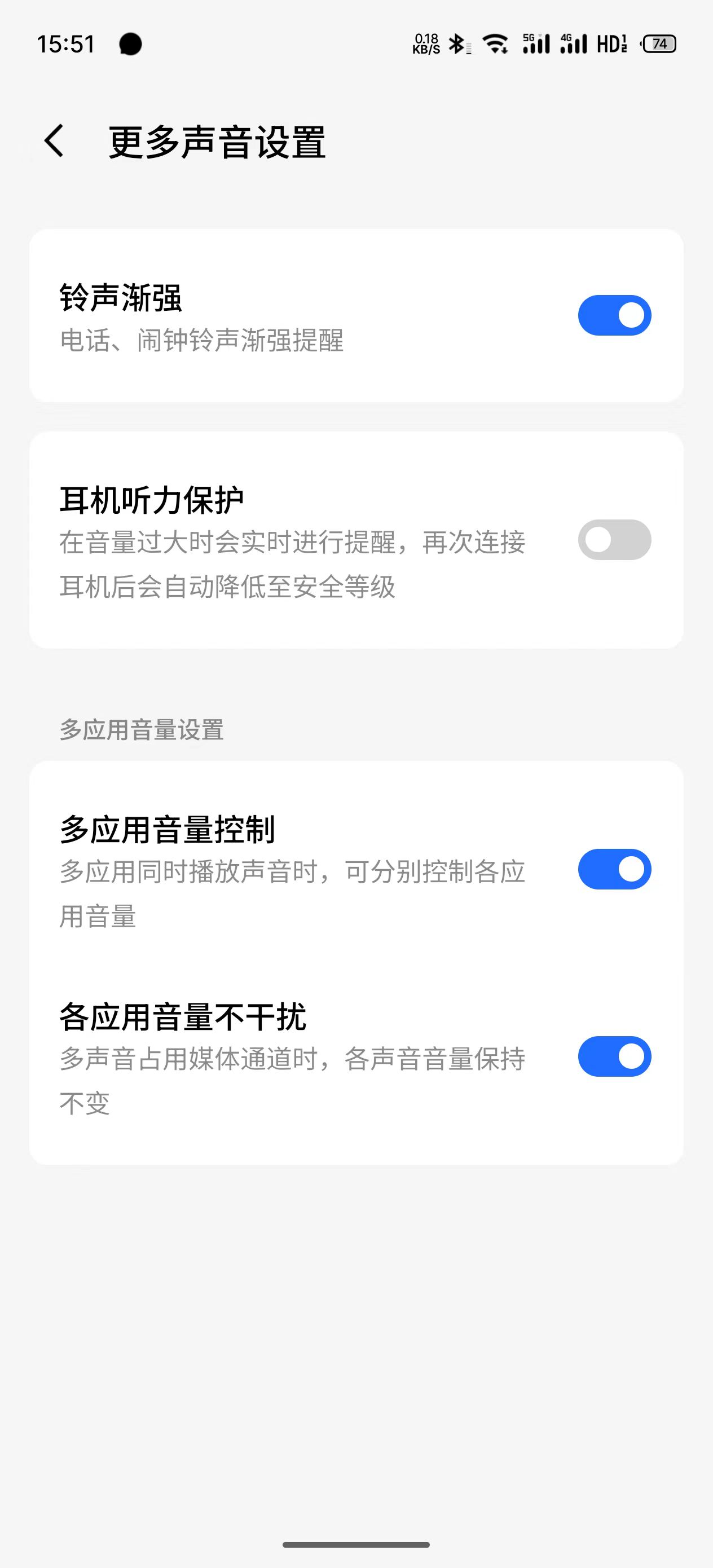Enable 耳机听力保护 switch
Screen dimensions: 713x1568
pos(614,540)
